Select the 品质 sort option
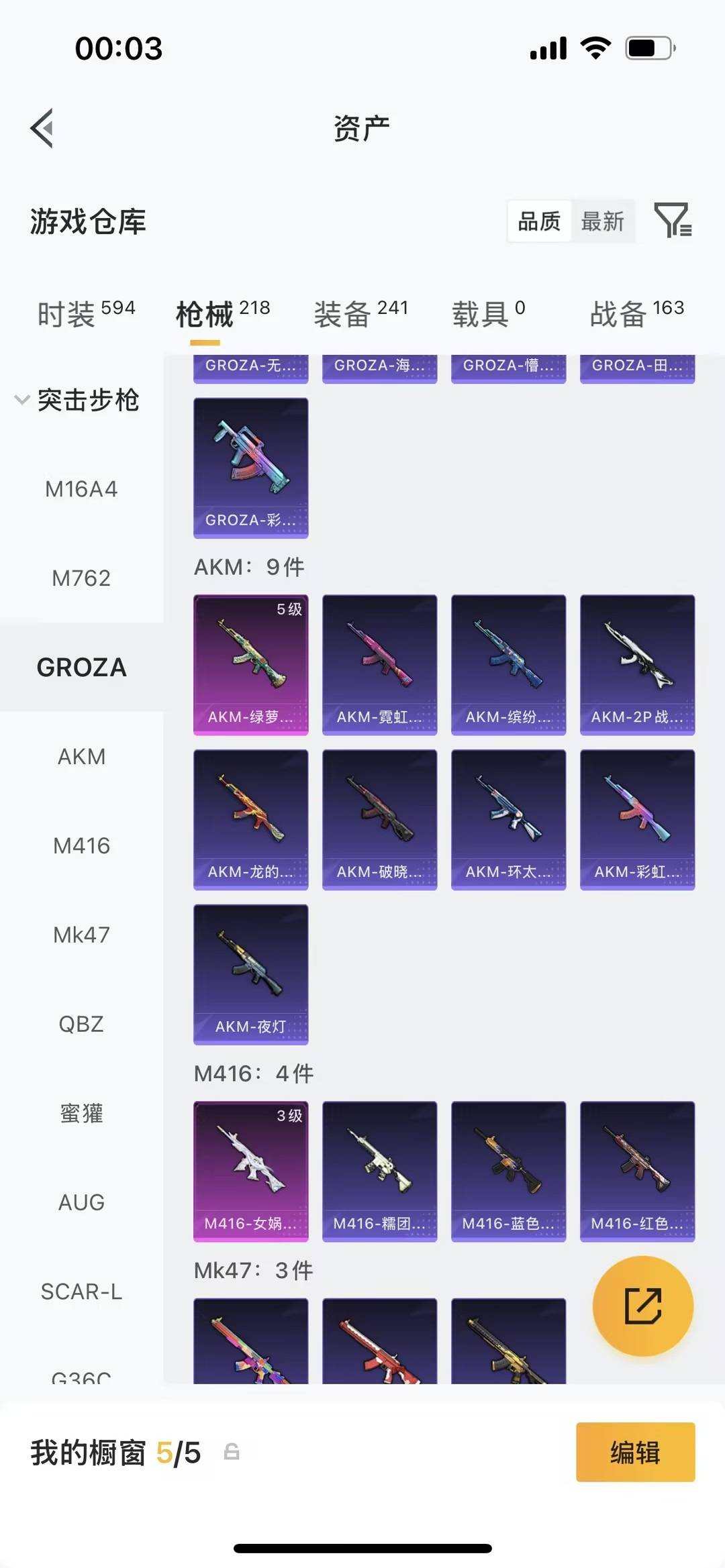 tap(539, 221)
